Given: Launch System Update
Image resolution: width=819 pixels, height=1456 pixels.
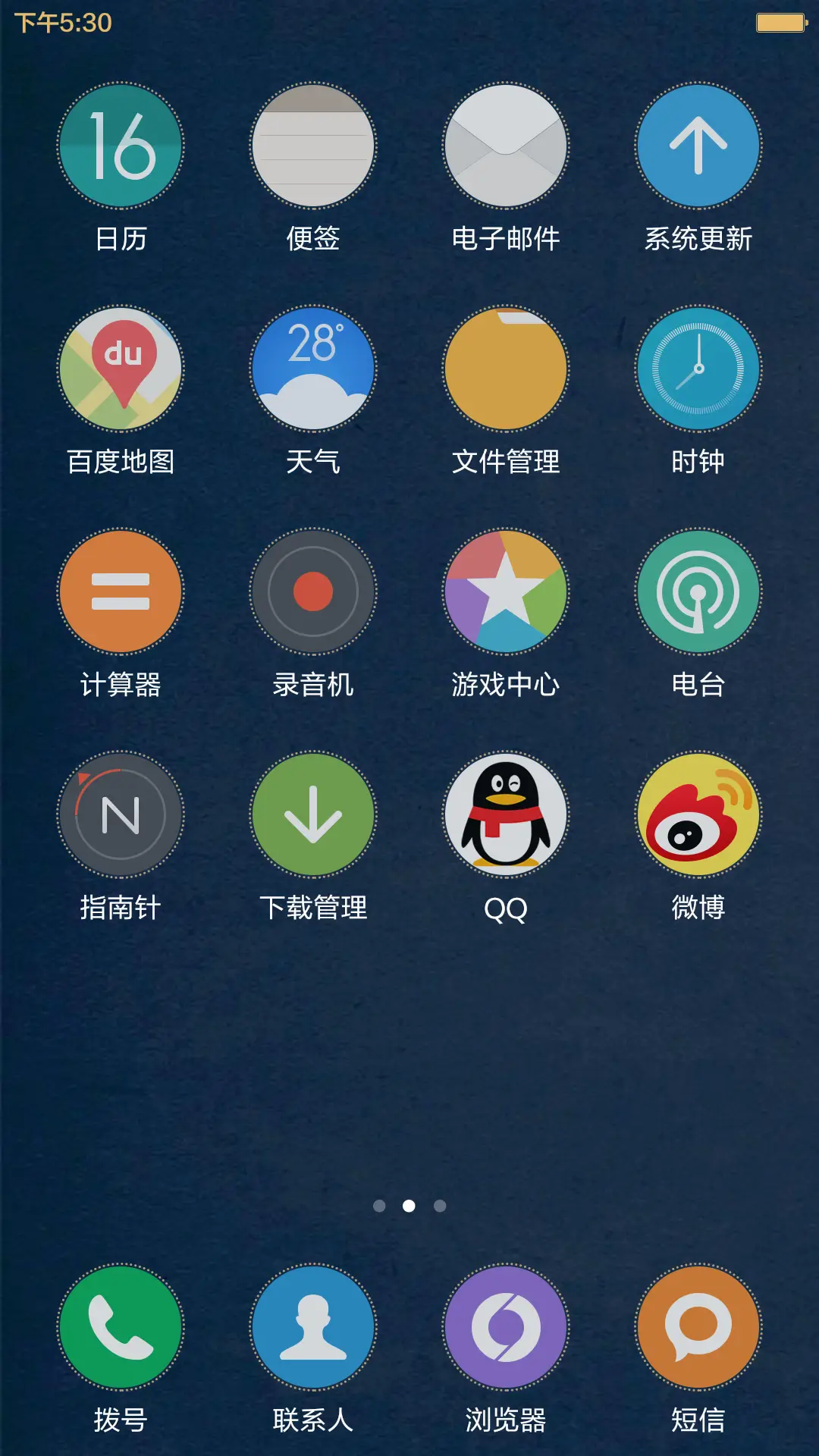Looking at the screenshot, I should [x=698, y=146].
